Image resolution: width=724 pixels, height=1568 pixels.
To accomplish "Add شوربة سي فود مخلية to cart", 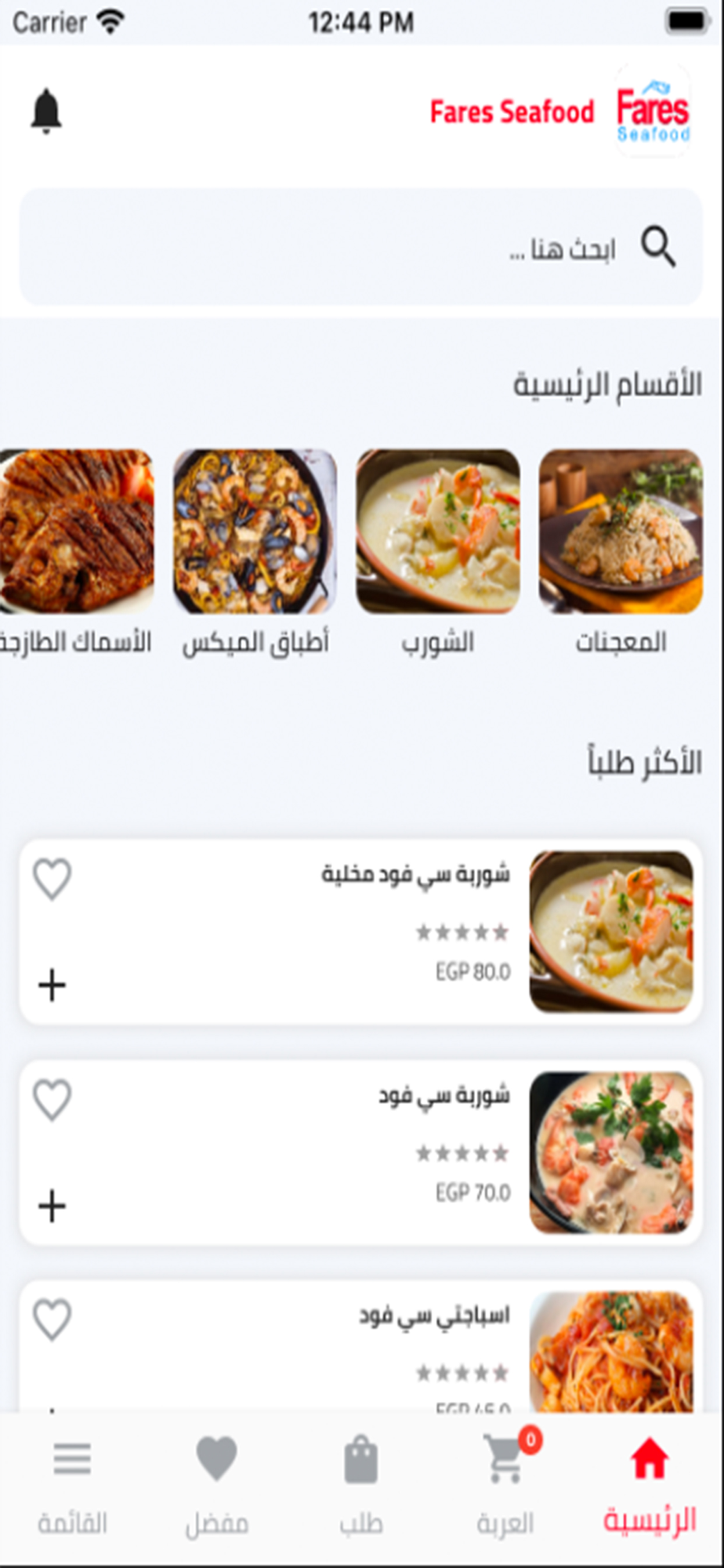I will (x=52, y=985).
